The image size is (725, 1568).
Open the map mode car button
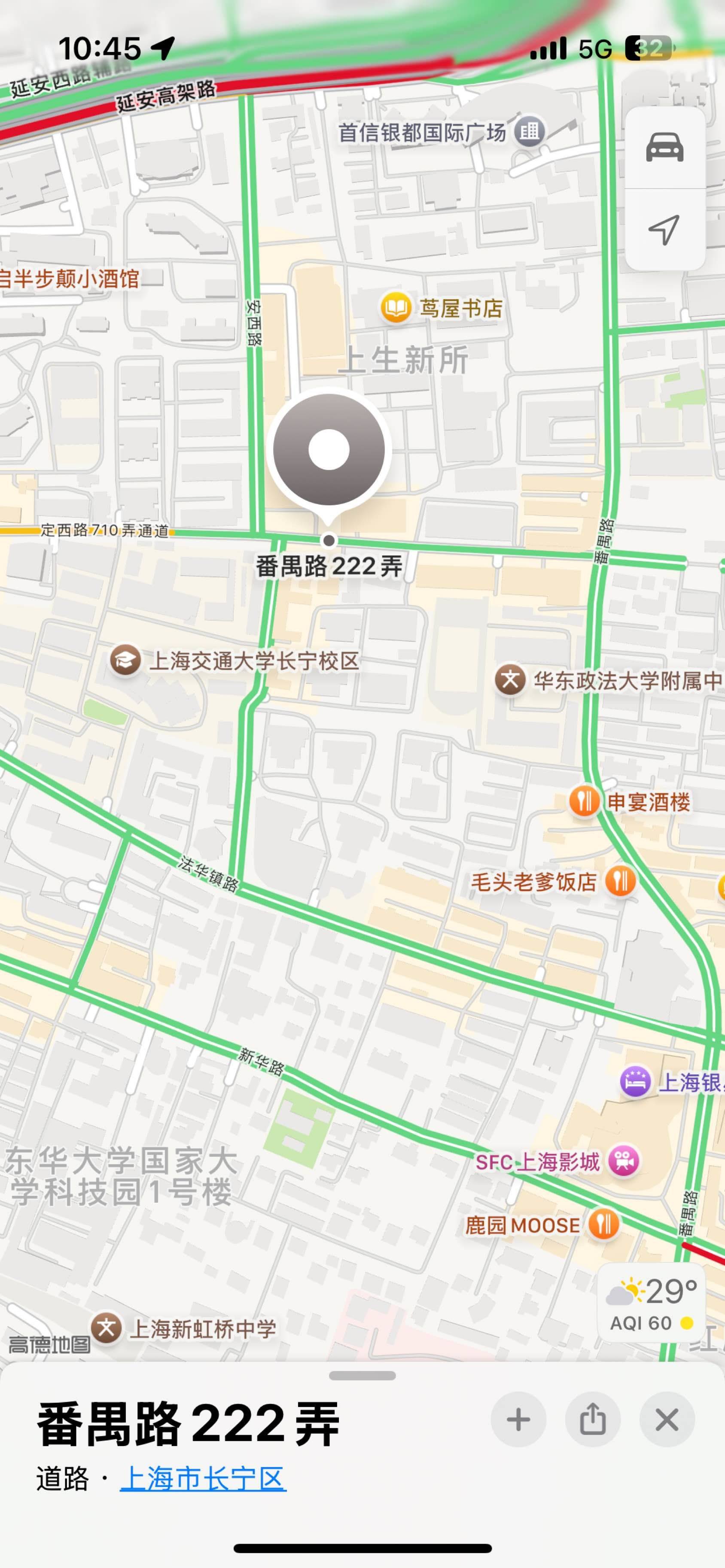click(665, 148)
